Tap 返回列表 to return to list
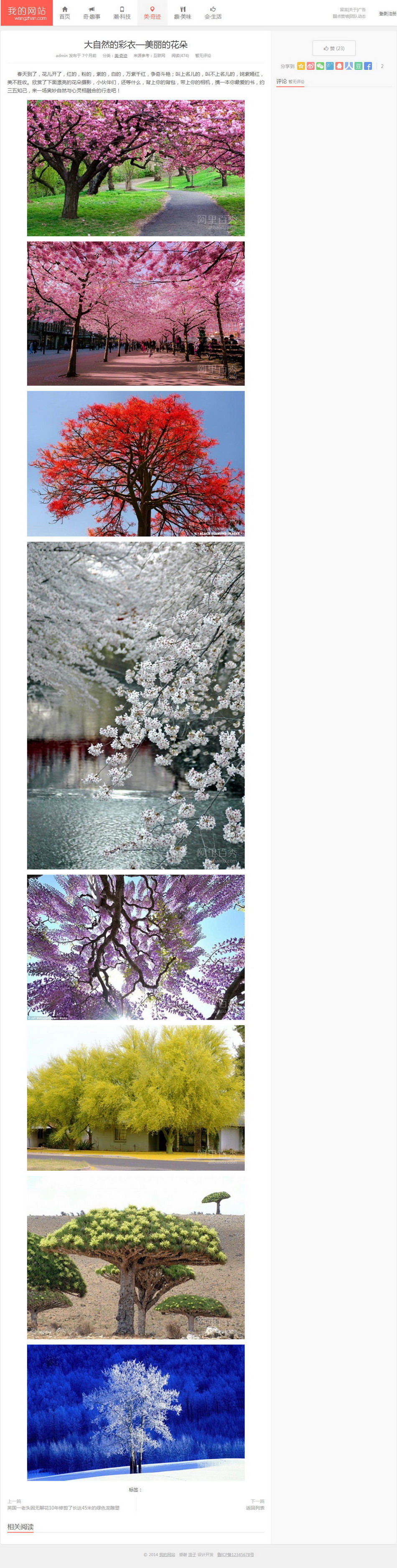This screenshot has height=1568, width=397. click(255, 1508)
